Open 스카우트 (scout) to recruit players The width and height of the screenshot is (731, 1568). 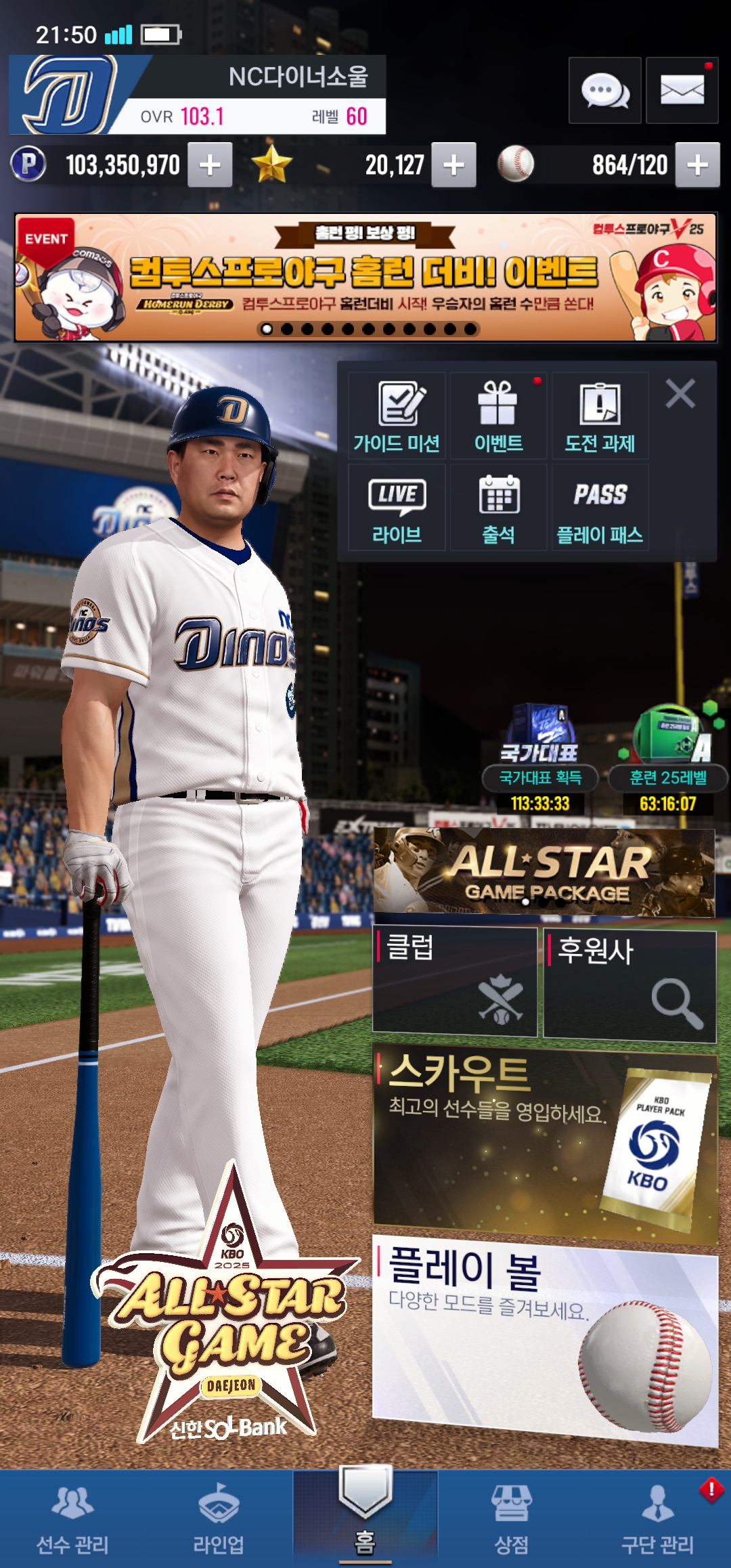544,1144
